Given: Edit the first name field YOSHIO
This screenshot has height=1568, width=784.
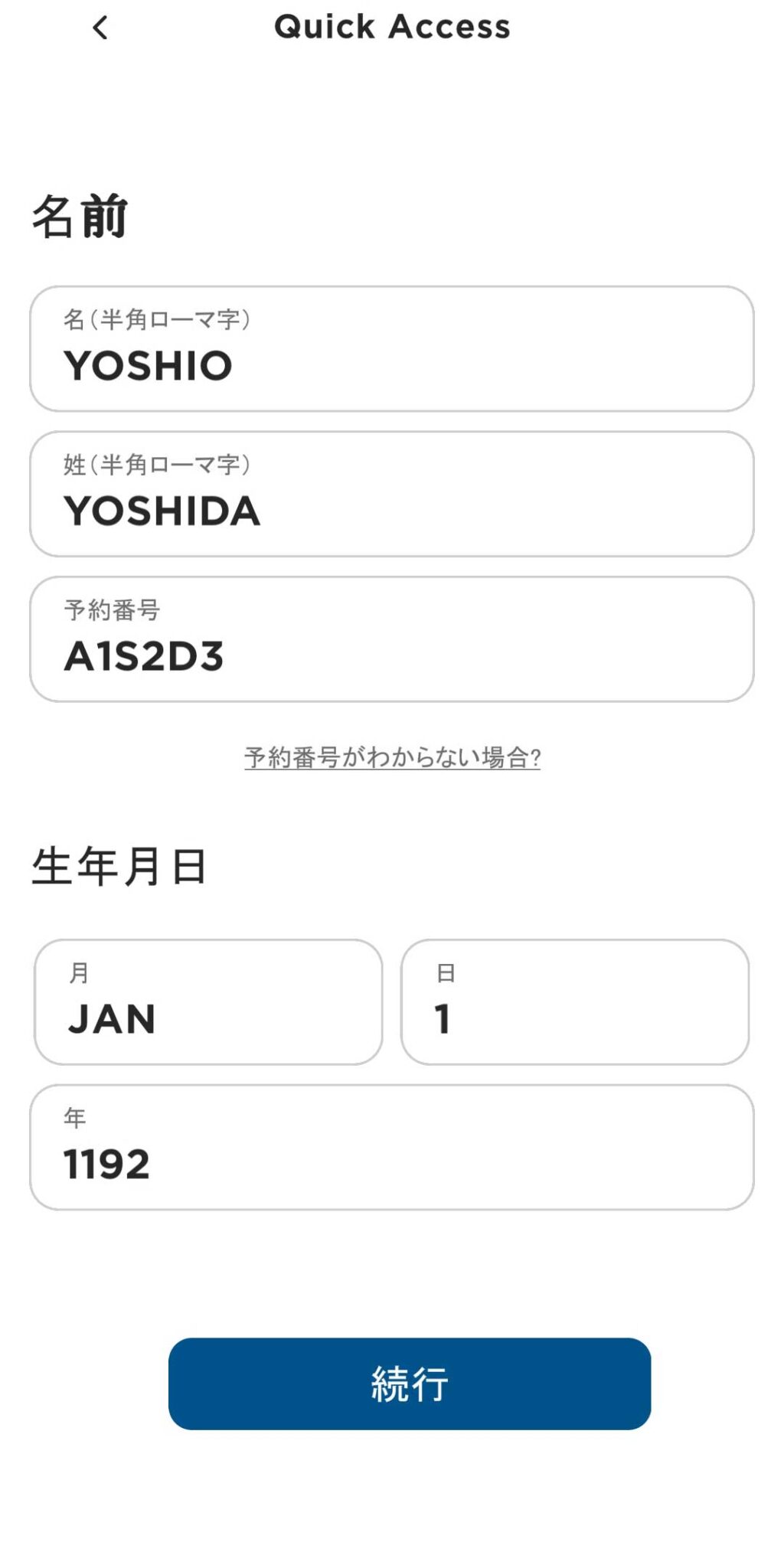Looking at the screenshot, I should pos(391,349).
